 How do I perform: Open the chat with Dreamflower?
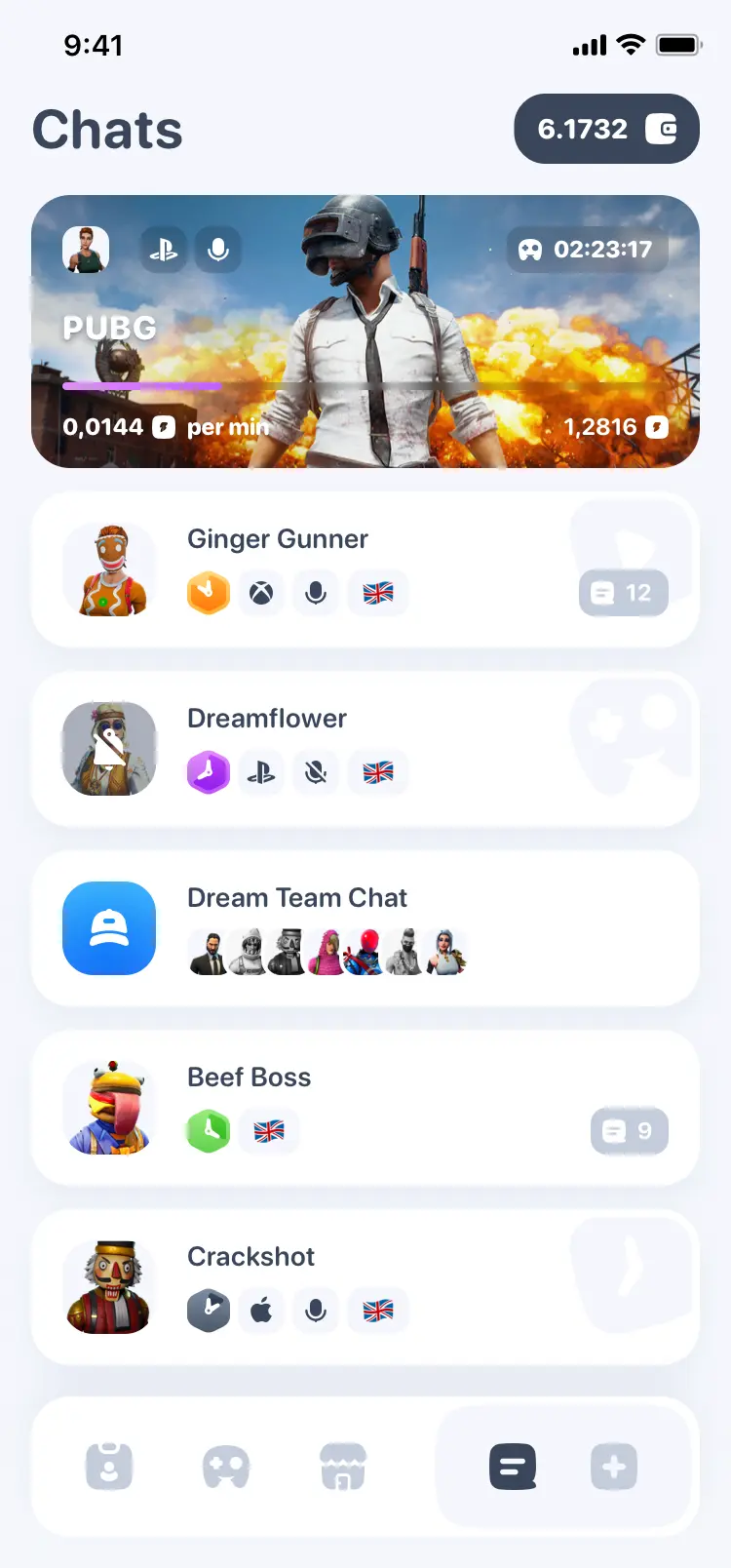coord(365,749)
